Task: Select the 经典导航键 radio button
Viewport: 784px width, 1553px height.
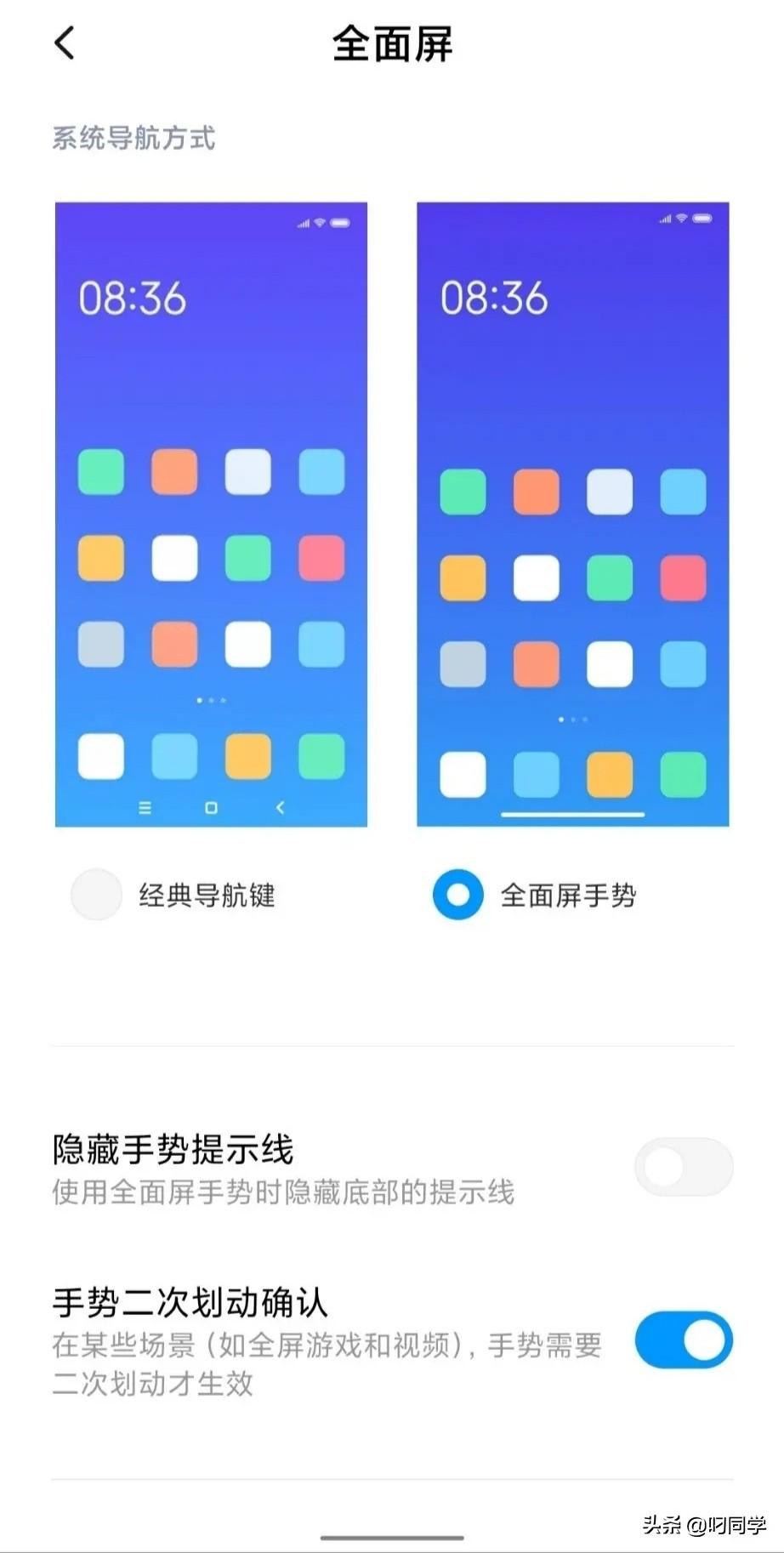Action: pos(96,894)
